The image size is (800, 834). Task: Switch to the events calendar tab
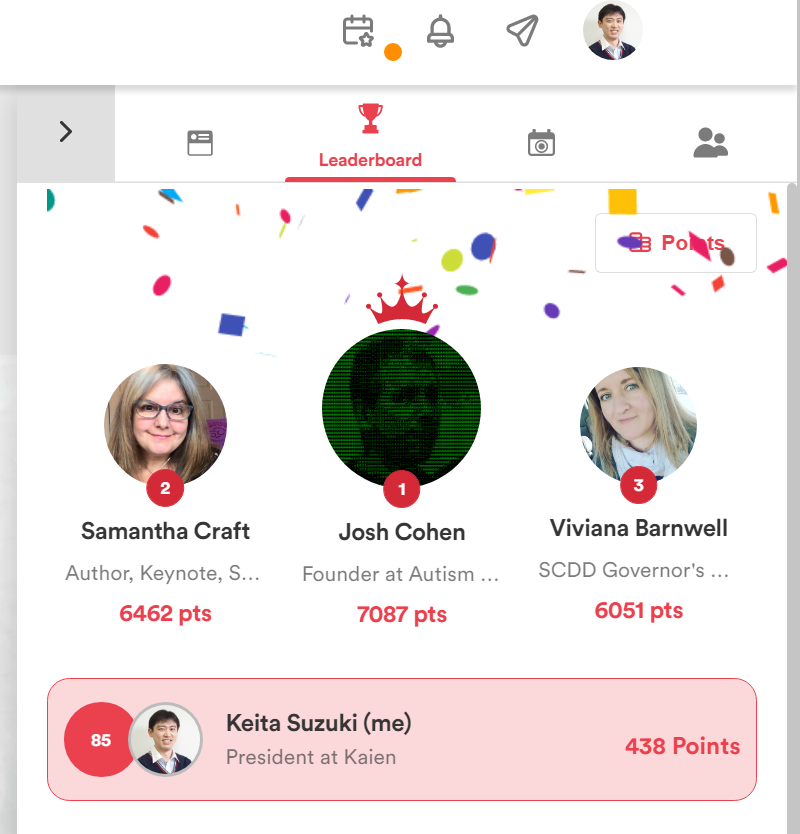tap(541, 143)
